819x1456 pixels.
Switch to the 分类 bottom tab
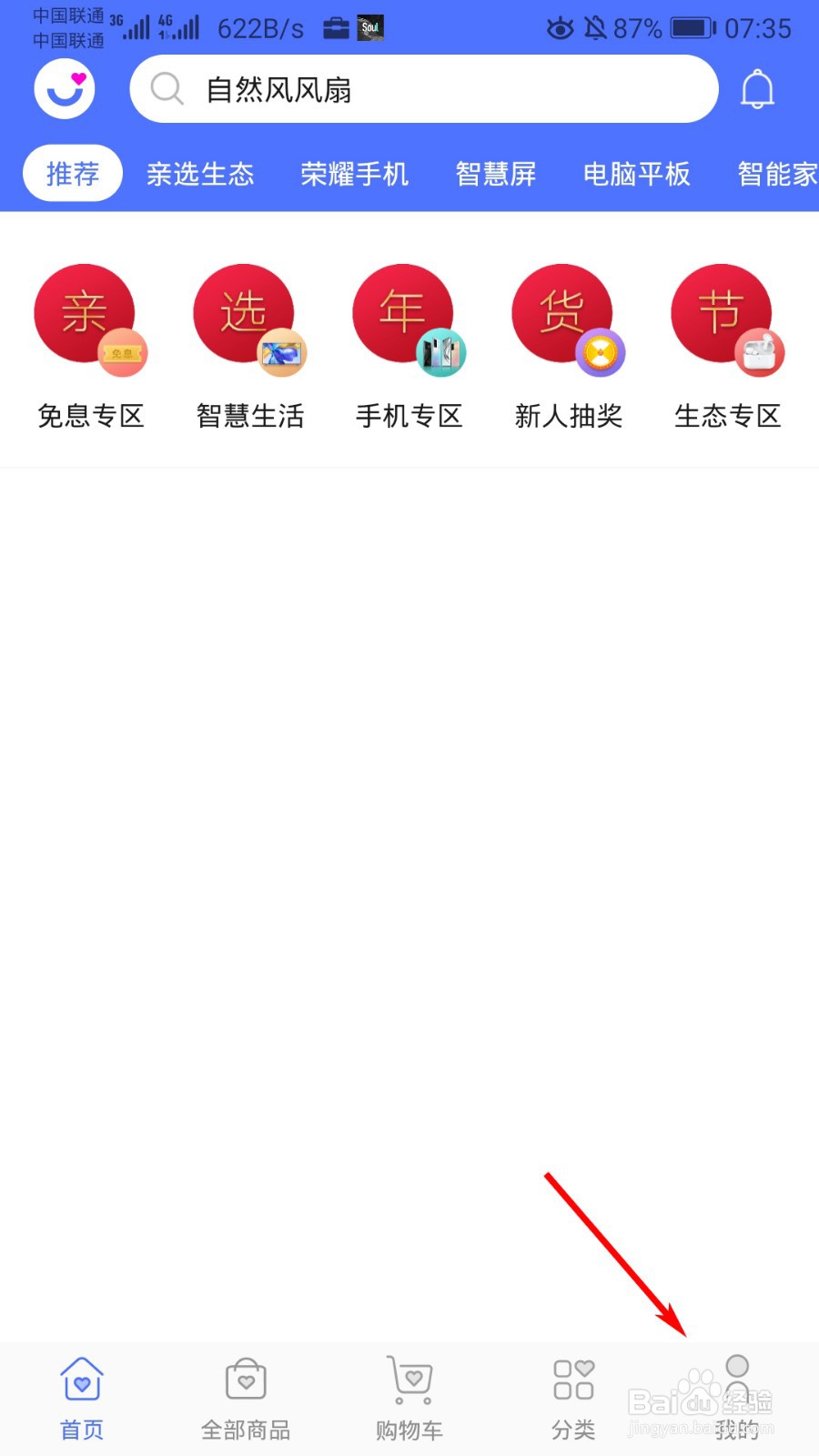tap(573, 1399)
